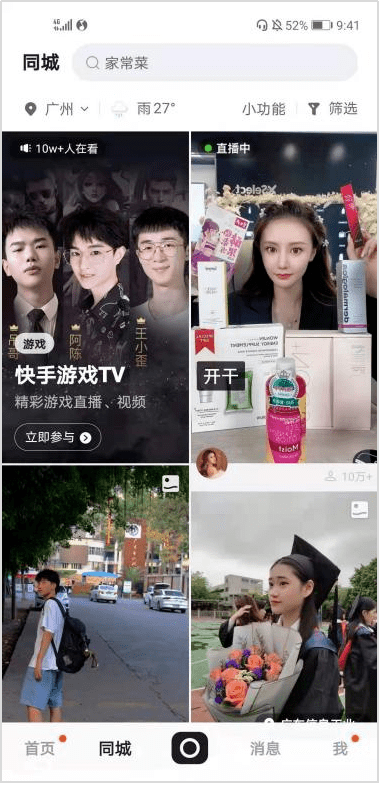Open the video of boy with backpack

tap(95, 593)
